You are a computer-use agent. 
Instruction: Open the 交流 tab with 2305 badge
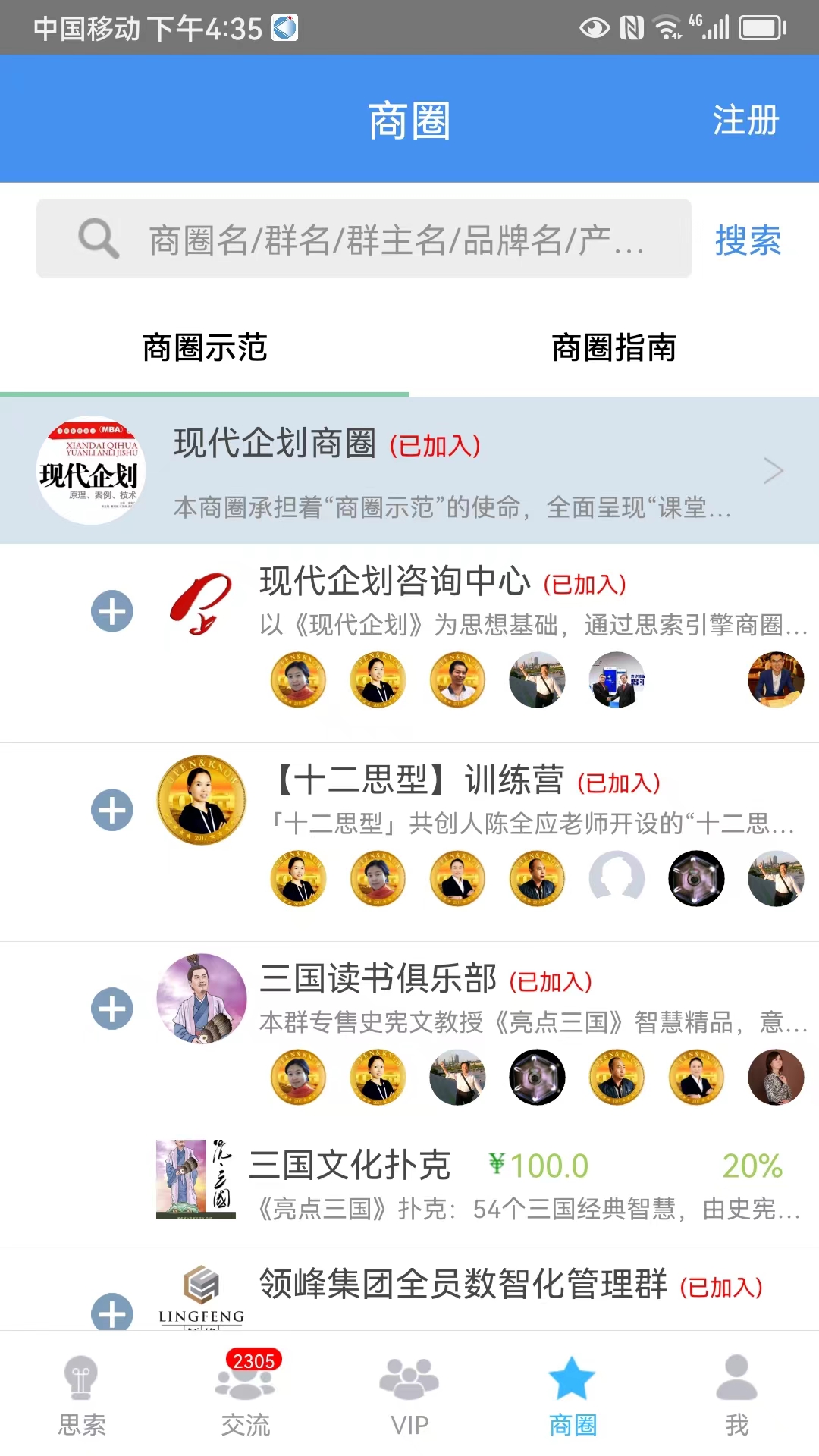[246, 1395]
